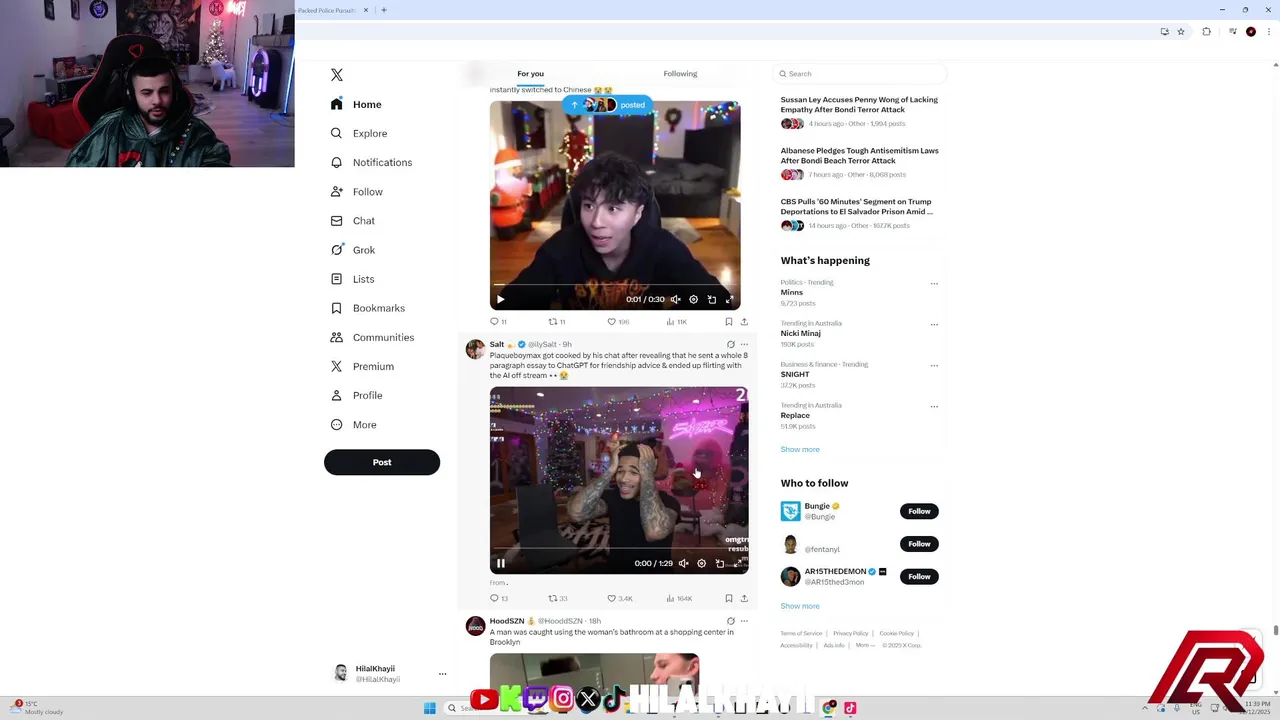Open the new browser tab button
Viewport: 1280px width, 720px height.
[x=384, y=10]
